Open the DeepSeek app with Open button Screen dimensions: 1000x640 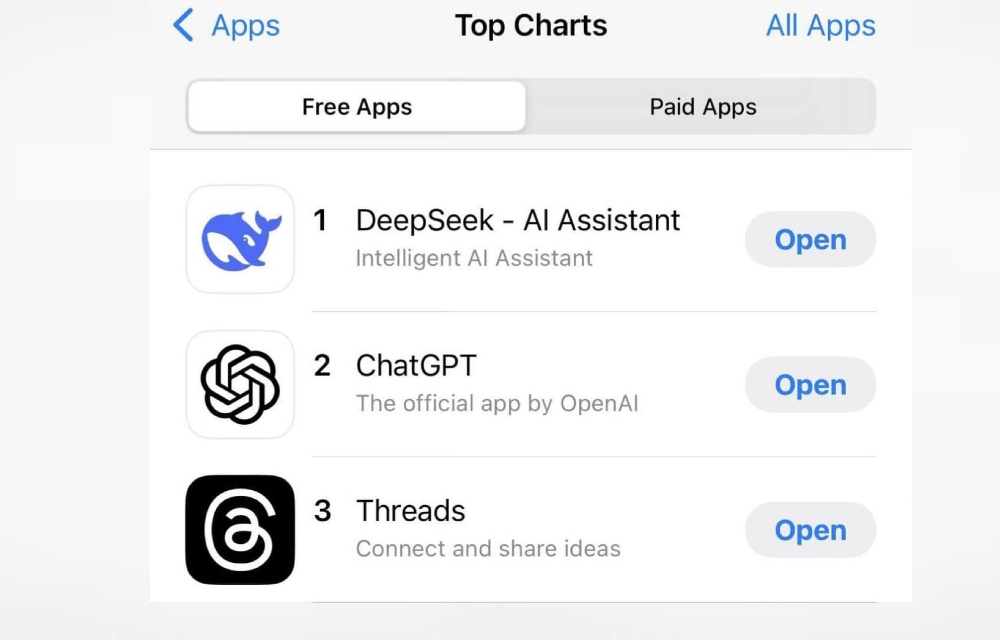pos(810,240)
